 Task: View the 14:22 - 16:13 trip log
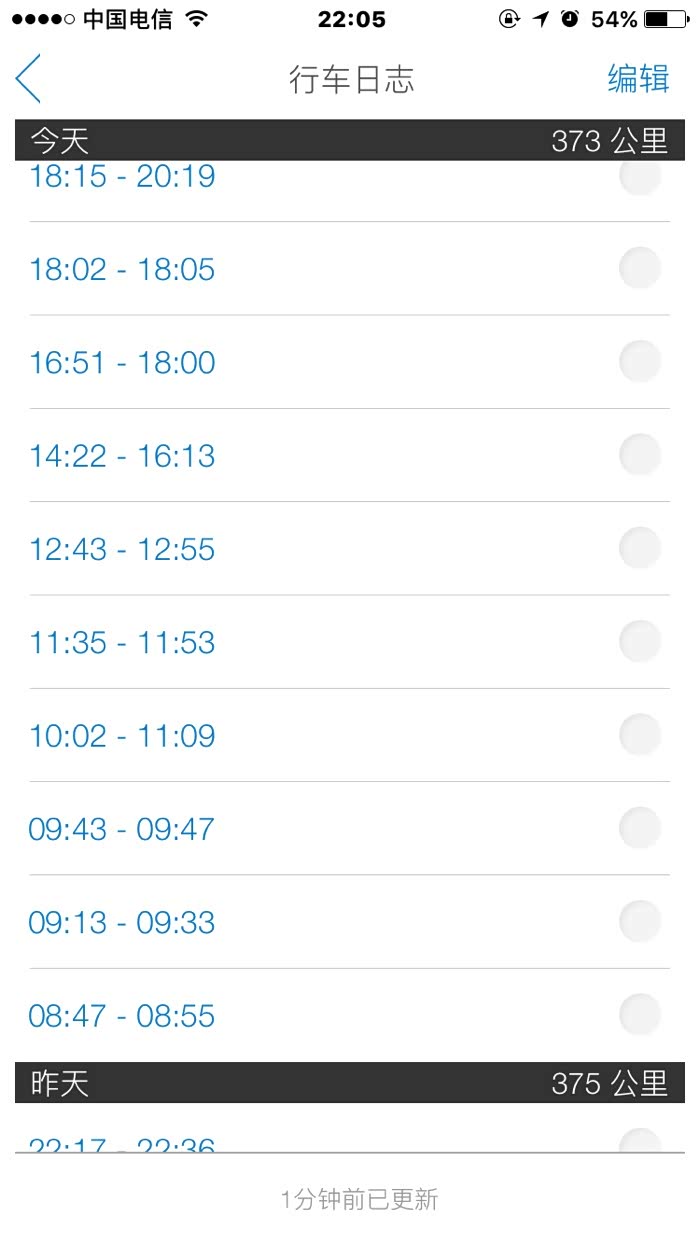click(x=122, y=456)
